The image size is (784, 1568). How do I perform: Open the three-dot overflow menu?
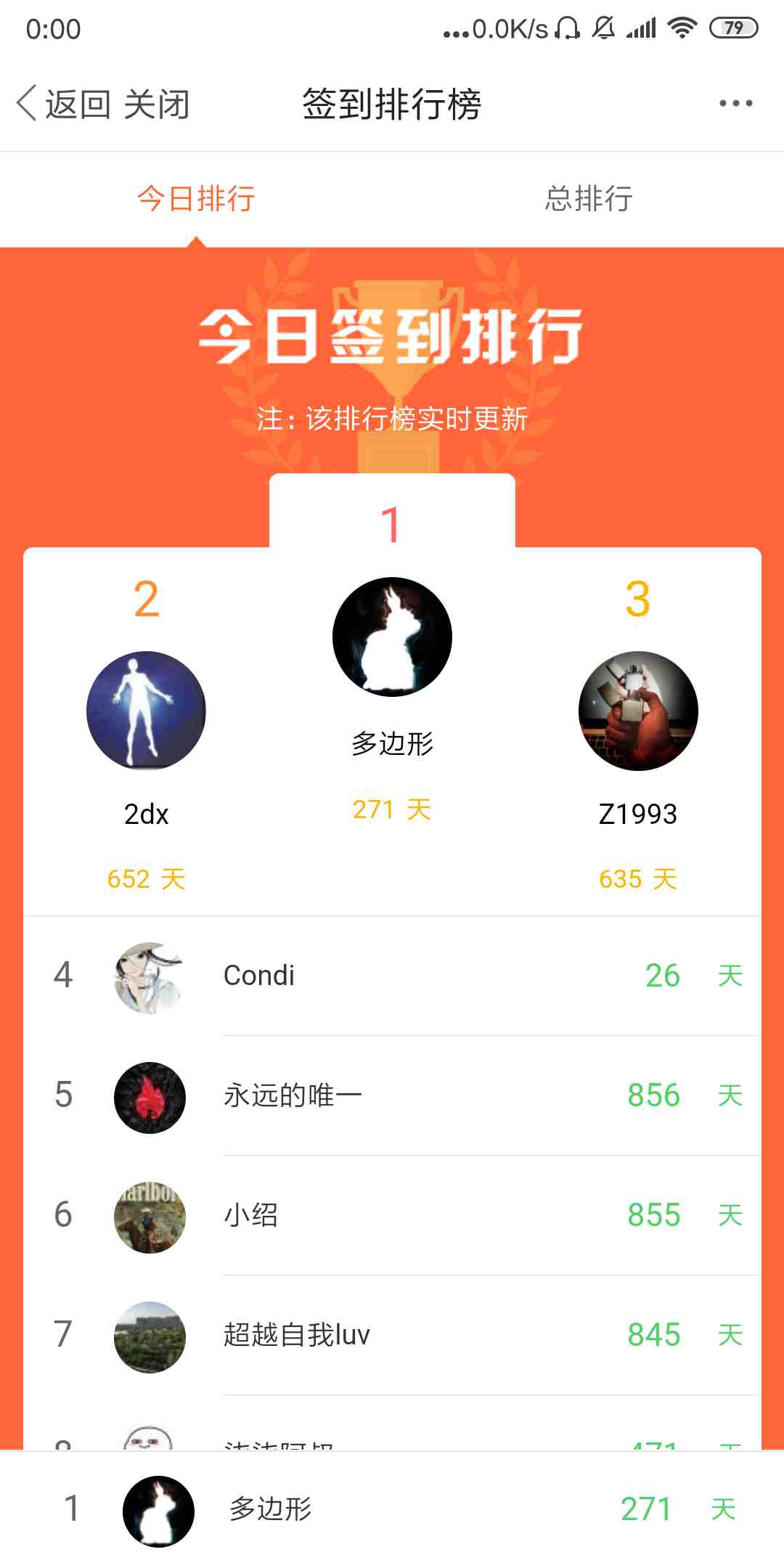[735, 104]
